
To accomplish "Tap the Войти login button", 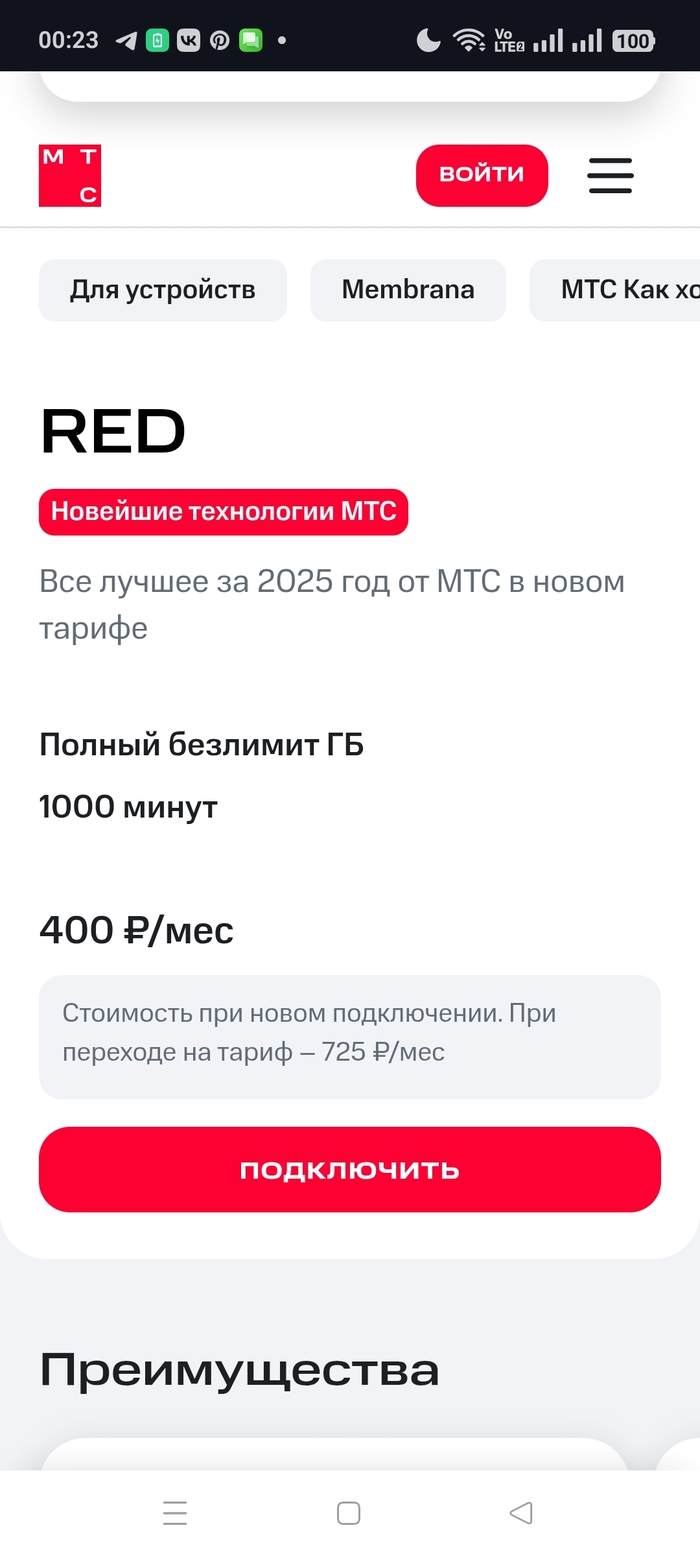I will click(x=482, y=175).
